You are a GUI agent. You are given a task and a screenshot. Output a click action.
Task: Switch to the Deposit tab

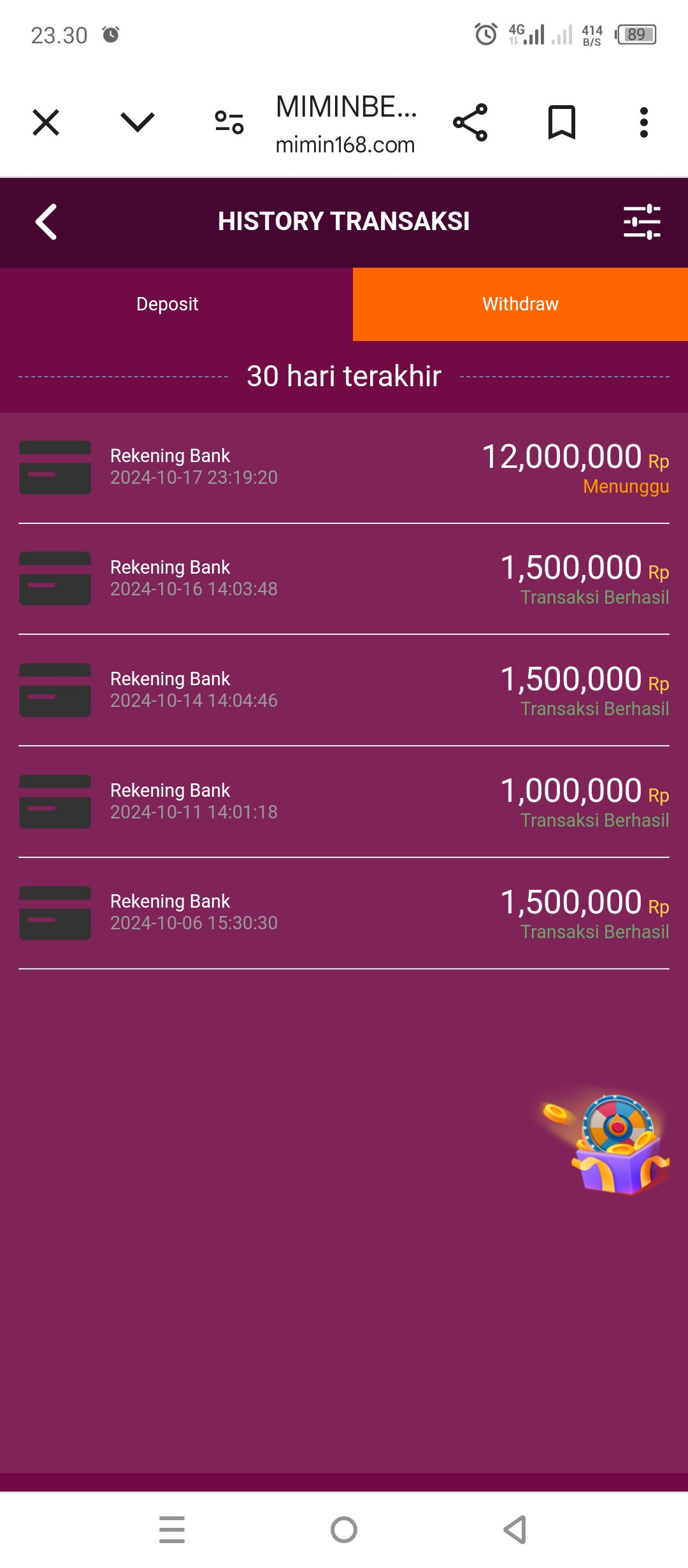coord(168,304)
